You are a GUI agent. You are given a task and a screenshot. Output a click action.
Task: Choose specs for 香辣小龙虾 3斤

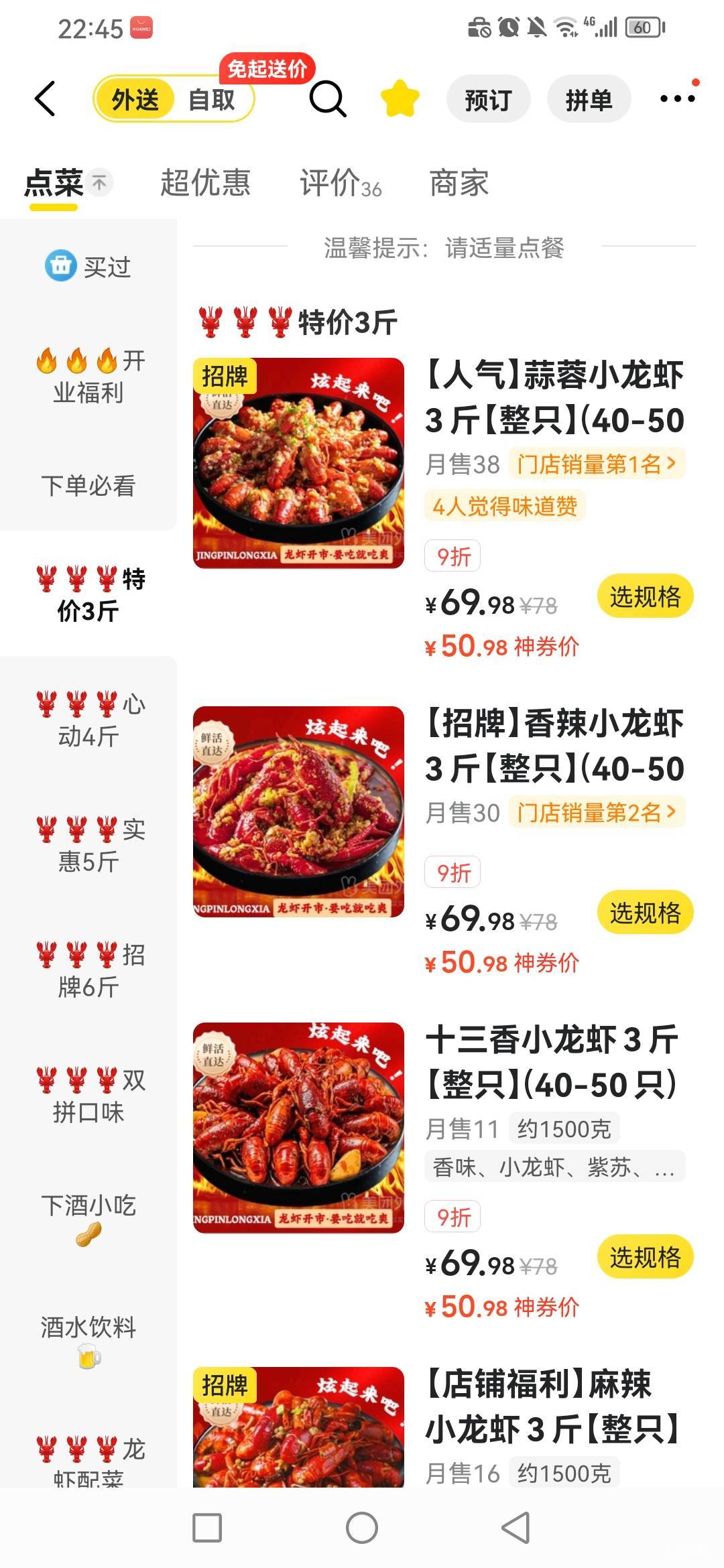(645, 912)
